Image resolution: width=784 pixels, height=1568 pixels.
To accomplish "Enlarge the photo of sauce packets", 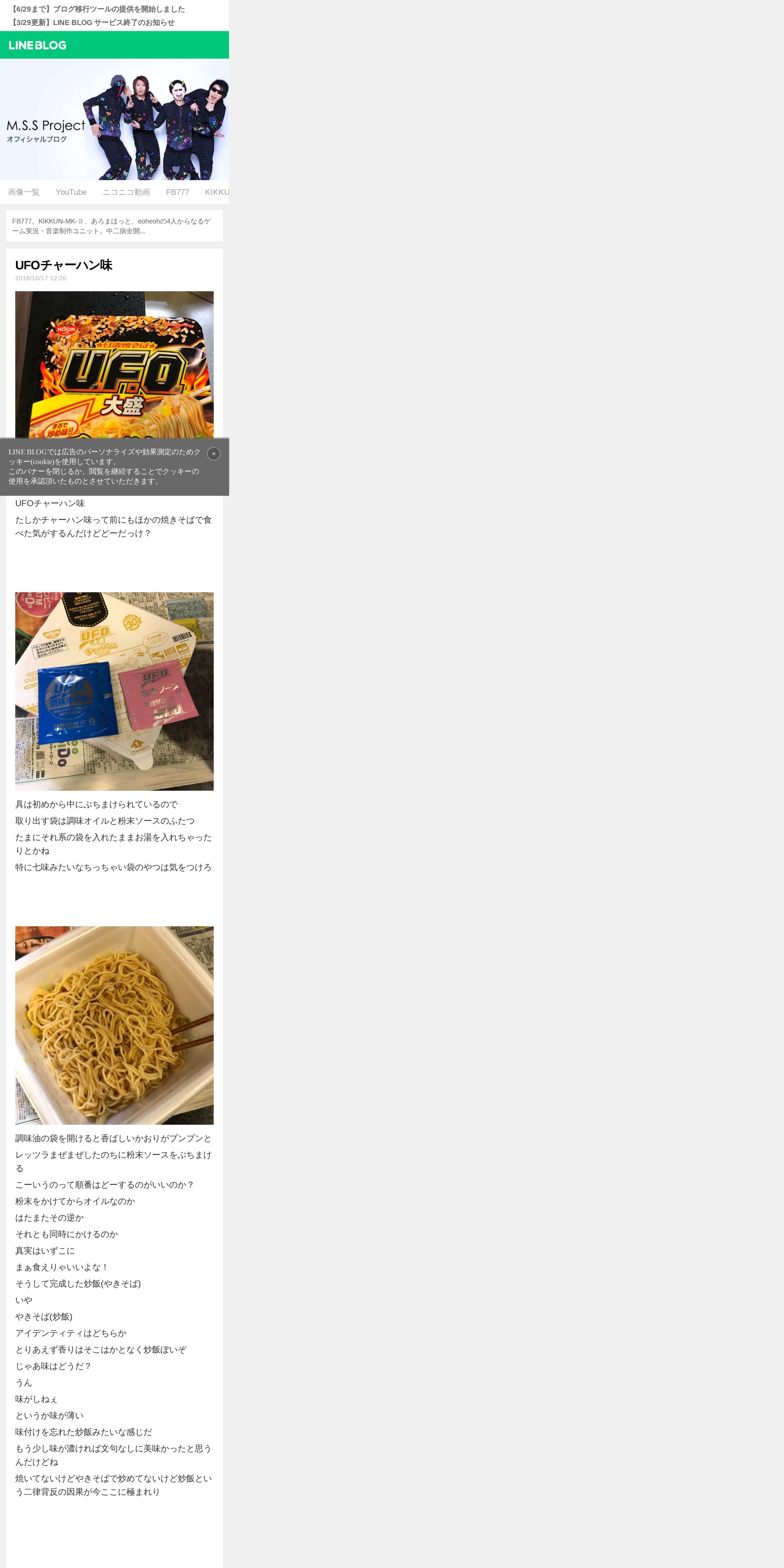I will click(x=114, y=691).
